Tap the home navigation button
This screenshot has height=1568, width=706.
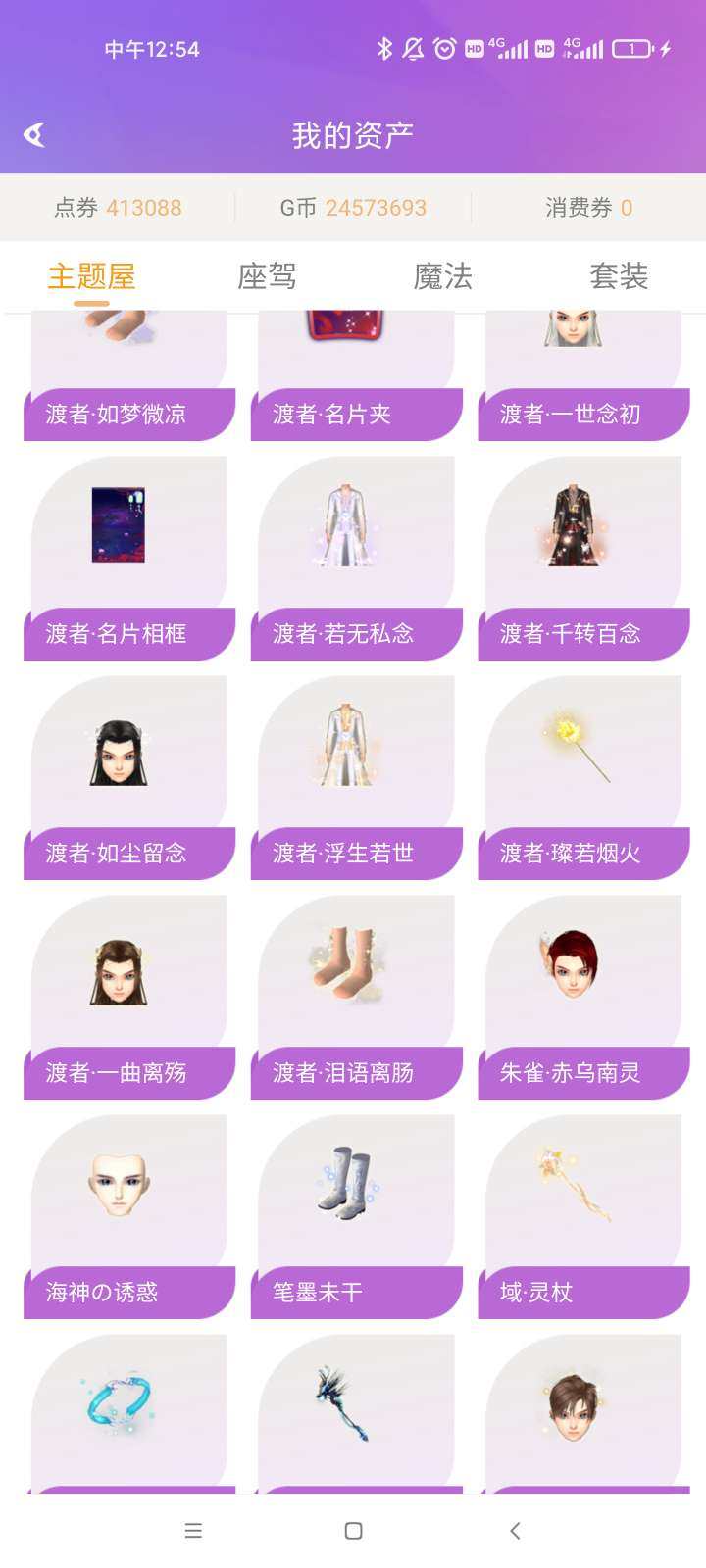tap(353, 1531)
